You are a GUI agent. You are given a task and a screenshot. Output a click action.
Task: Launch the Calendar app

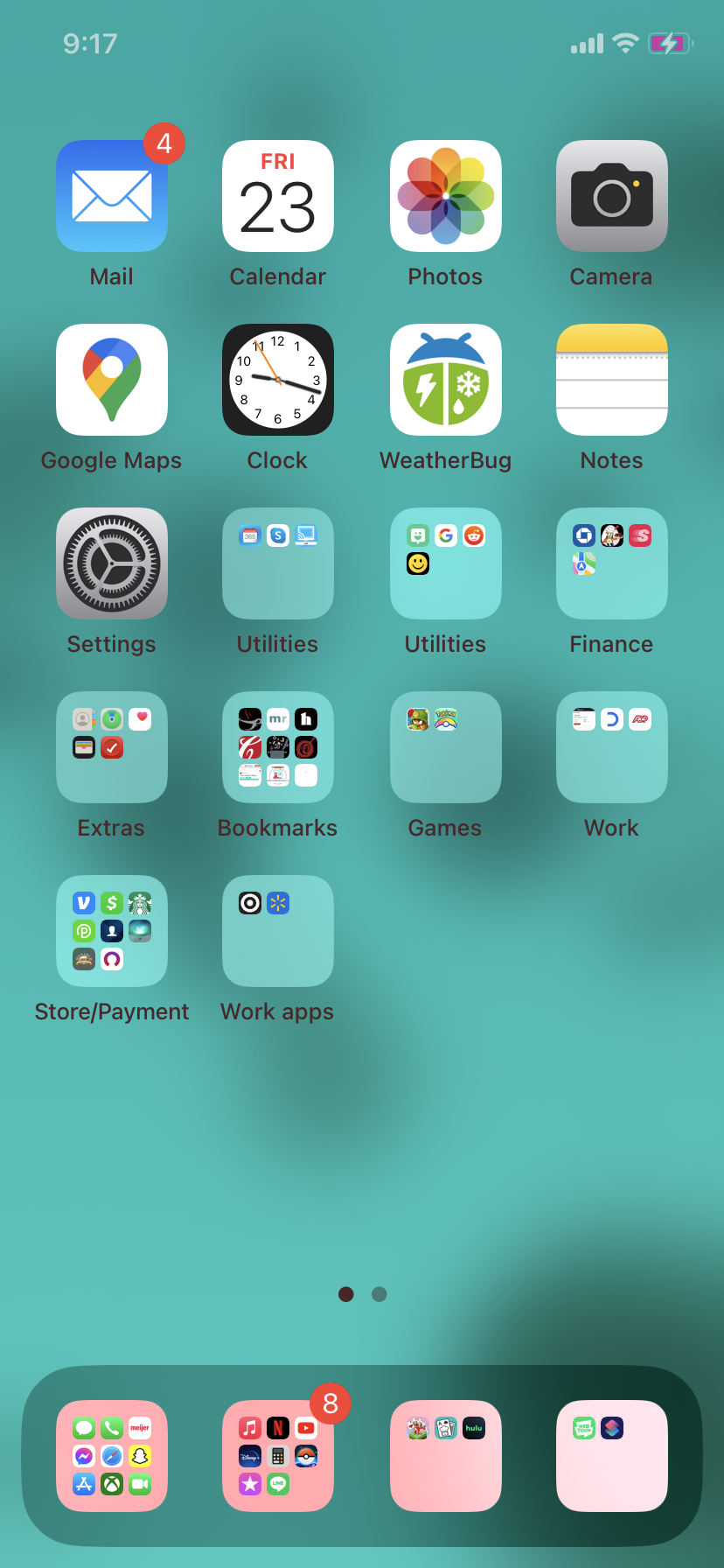pos(278,196)
